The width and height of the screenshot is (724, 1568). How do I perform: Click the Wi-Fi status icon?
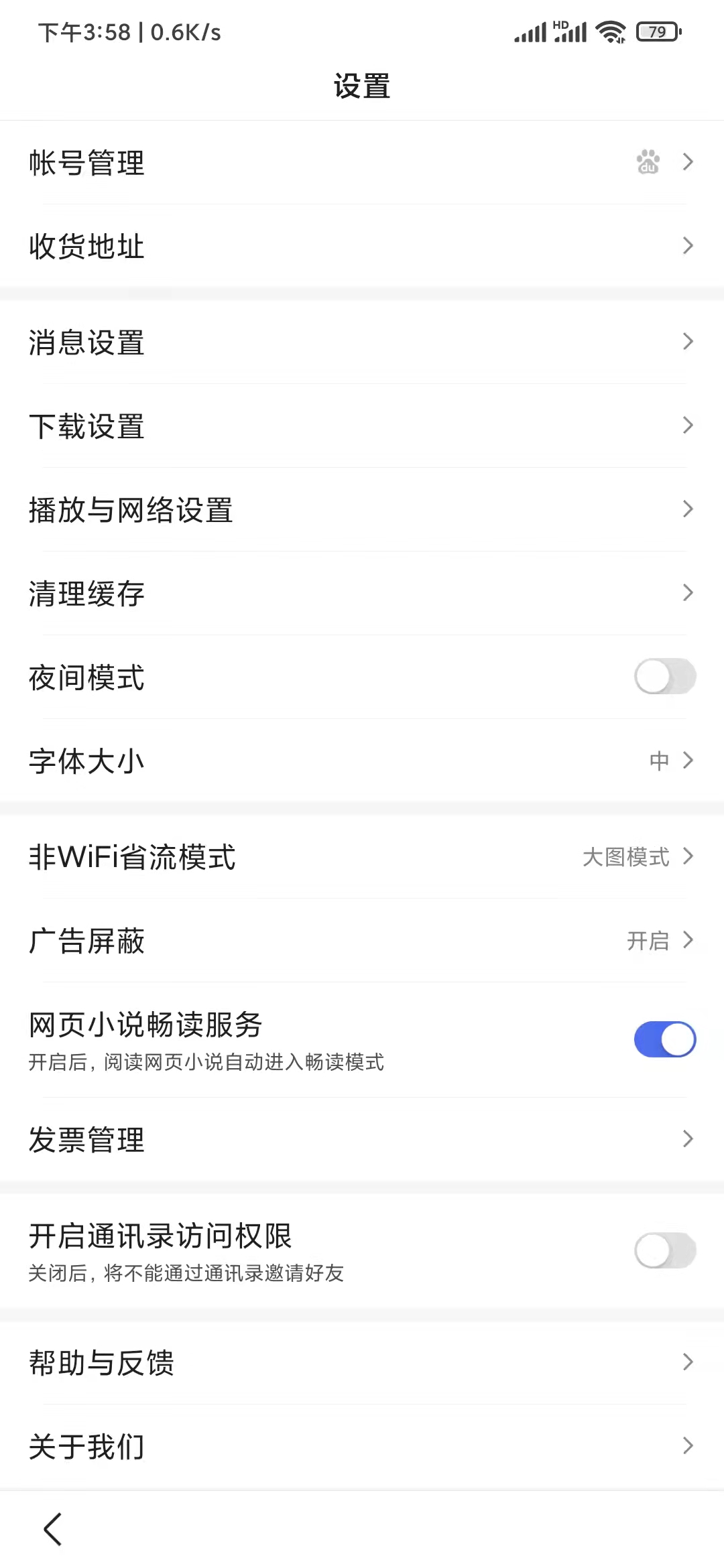[x=609, y=31]
